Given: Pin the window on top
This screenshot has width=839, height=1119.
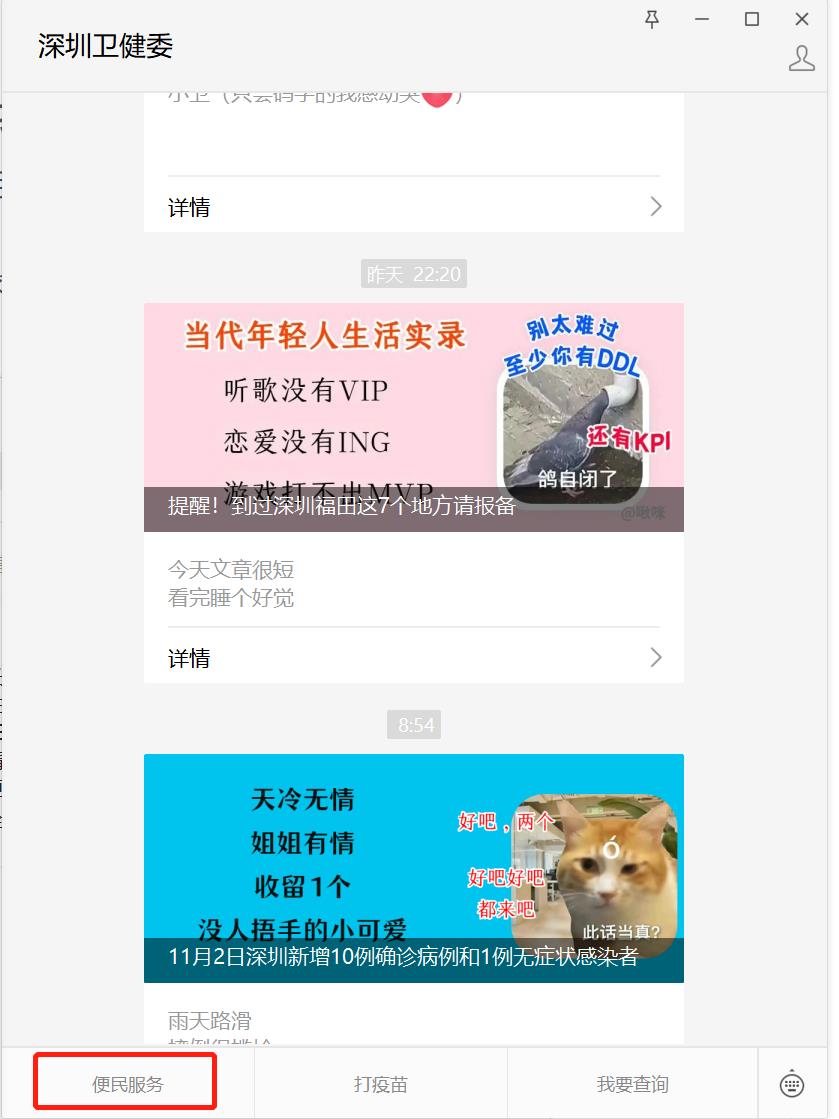Looking at the screenshot, I should [652, 19].
